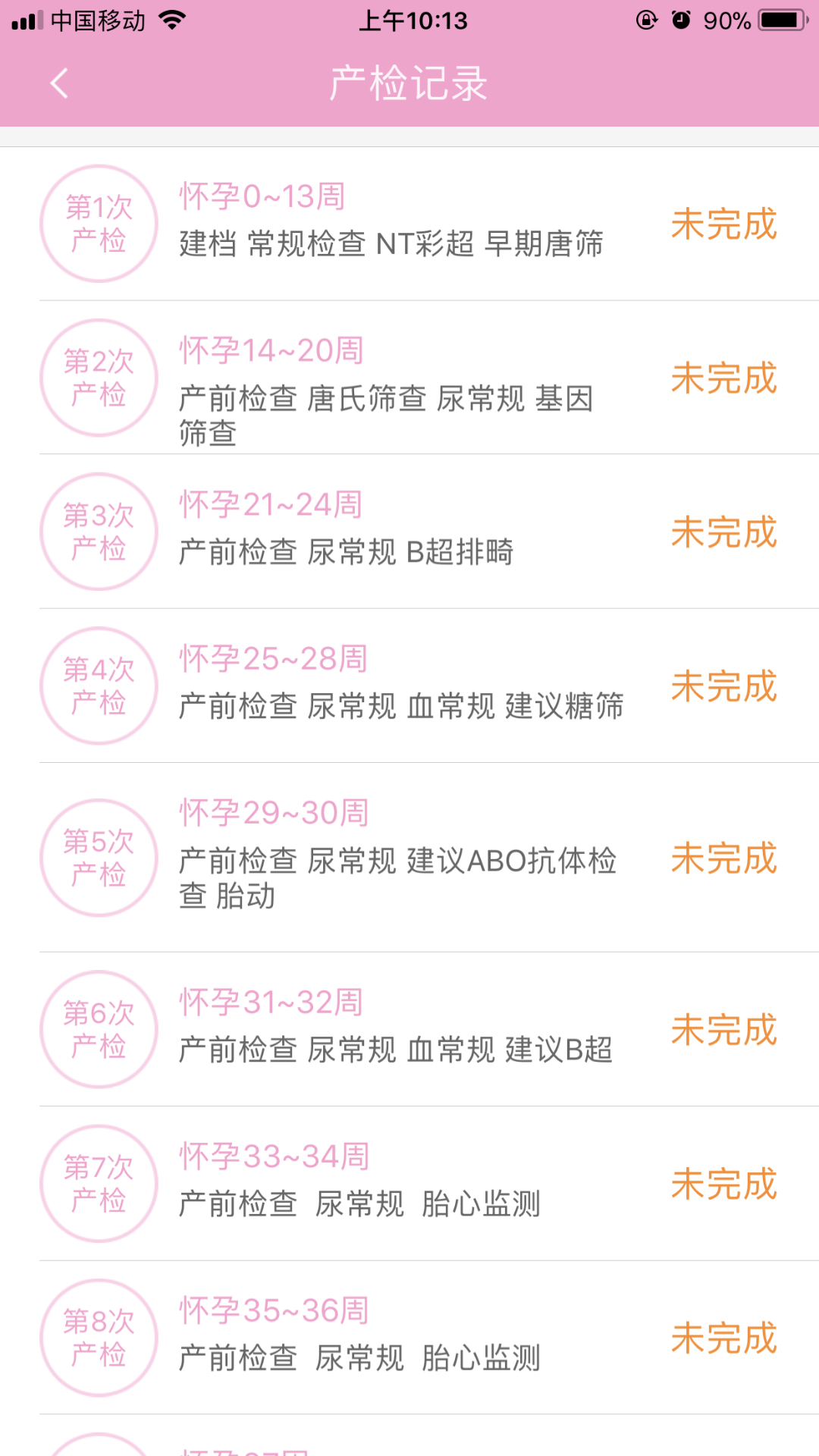
Task: Open the 第7次产检 row for 怀孕33~34周
Action: point(409,1183)
